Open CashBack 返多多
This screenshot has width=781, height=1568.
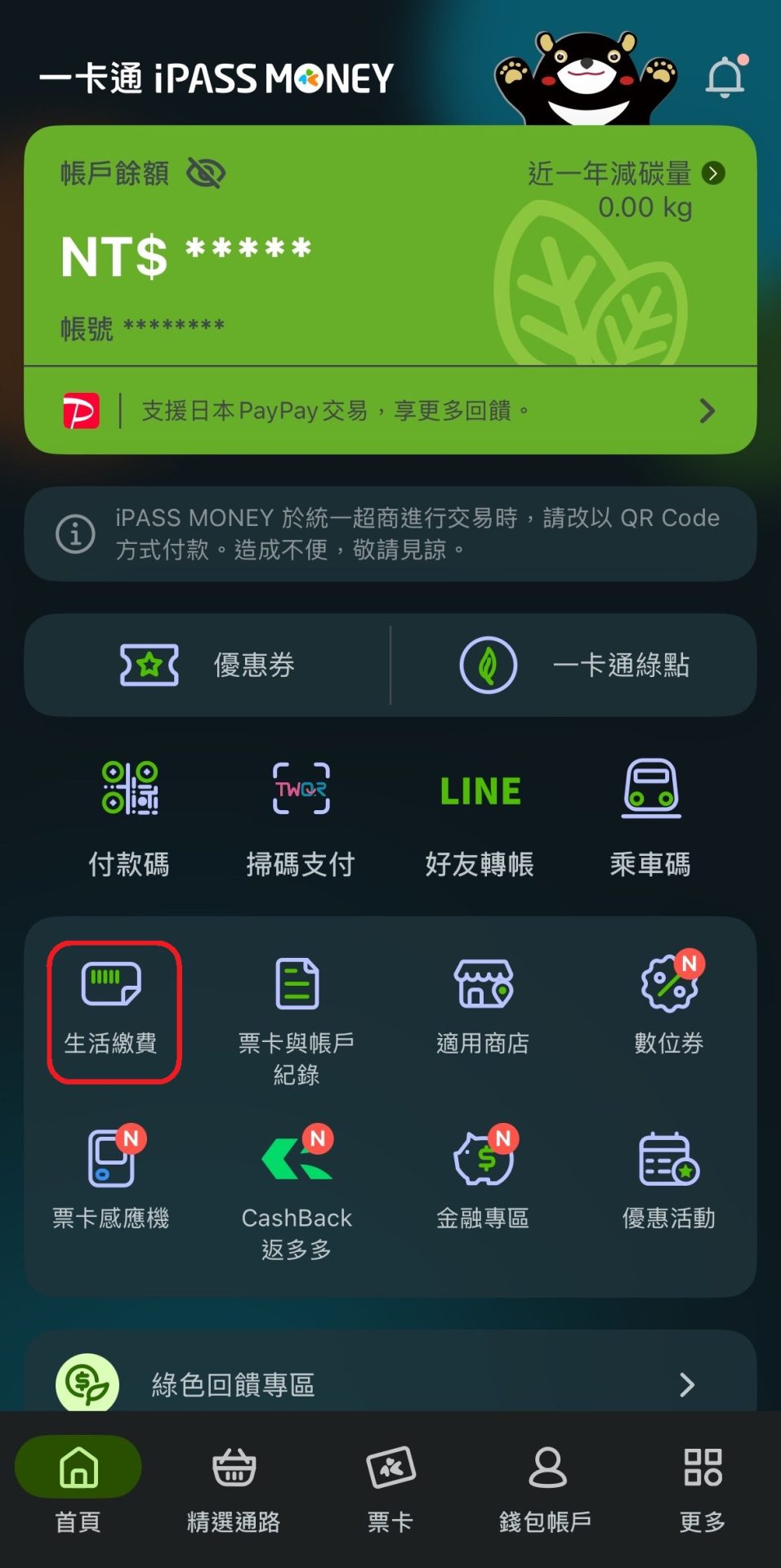point(297,1192)
